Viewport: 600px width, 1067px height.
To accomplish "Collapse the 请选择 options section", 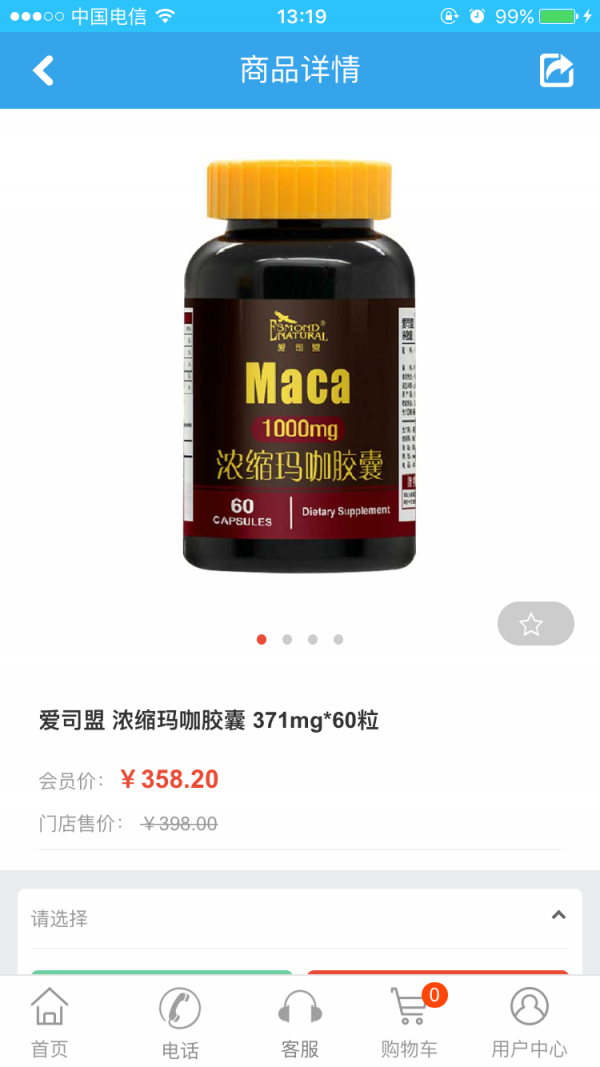I will [x=558, y=915].
